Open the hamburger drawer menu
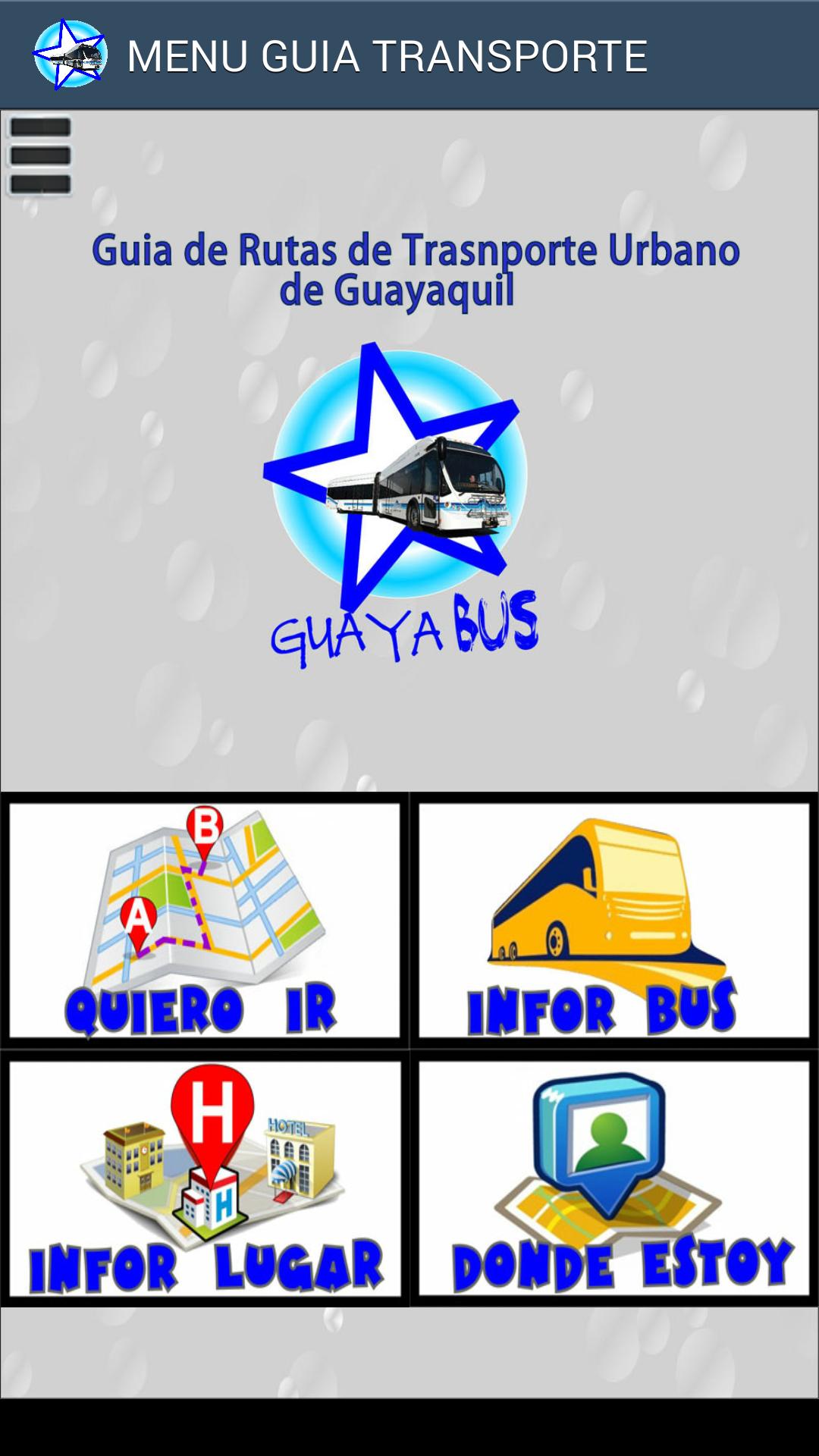This screenshot has width=819, height=1456. (x=40, y=155)
